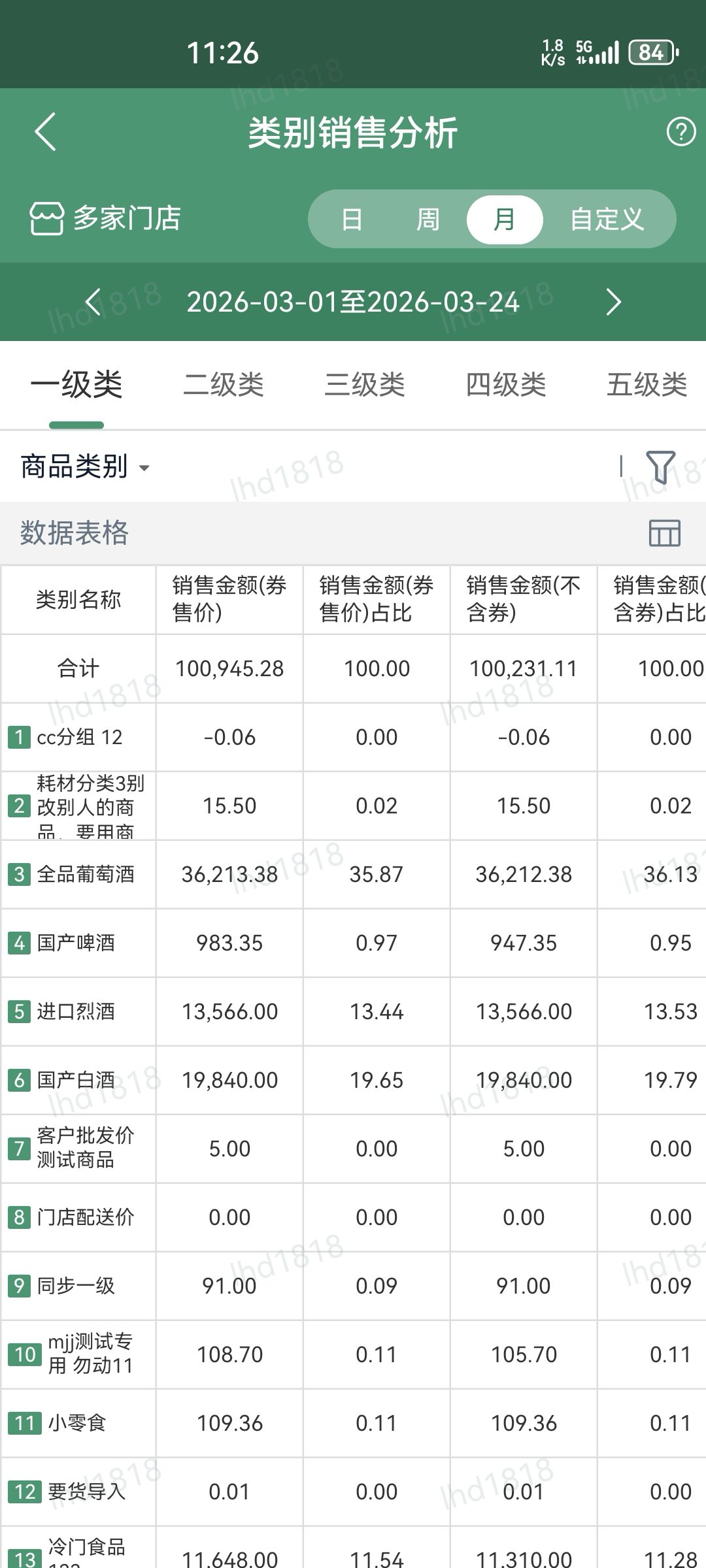Go to the previous date range
The image size is (706, 1568).
(x=93, y=302)
